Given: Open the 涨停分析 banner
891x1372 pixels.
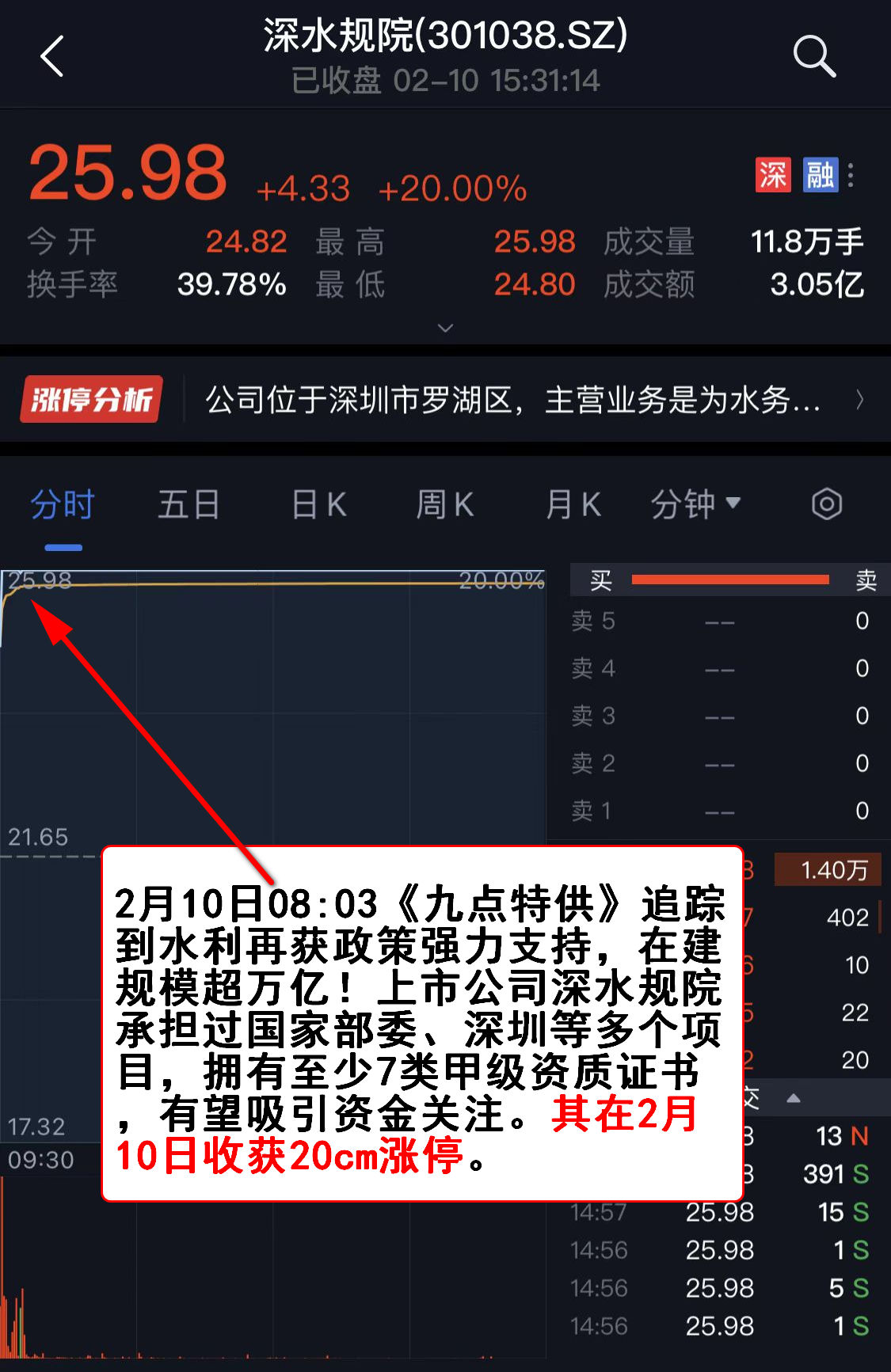Looking at the screenshot, I should pyautogui.click(x=444, y=400).
